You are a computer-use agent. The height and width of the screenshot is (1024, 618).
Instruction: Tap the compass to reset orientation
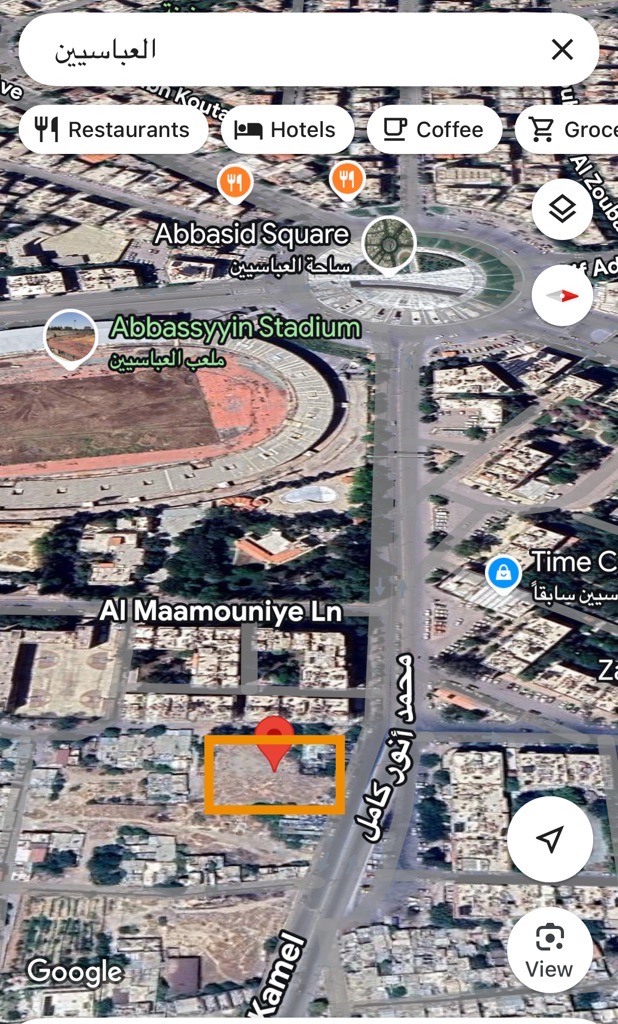pos(562,295)
